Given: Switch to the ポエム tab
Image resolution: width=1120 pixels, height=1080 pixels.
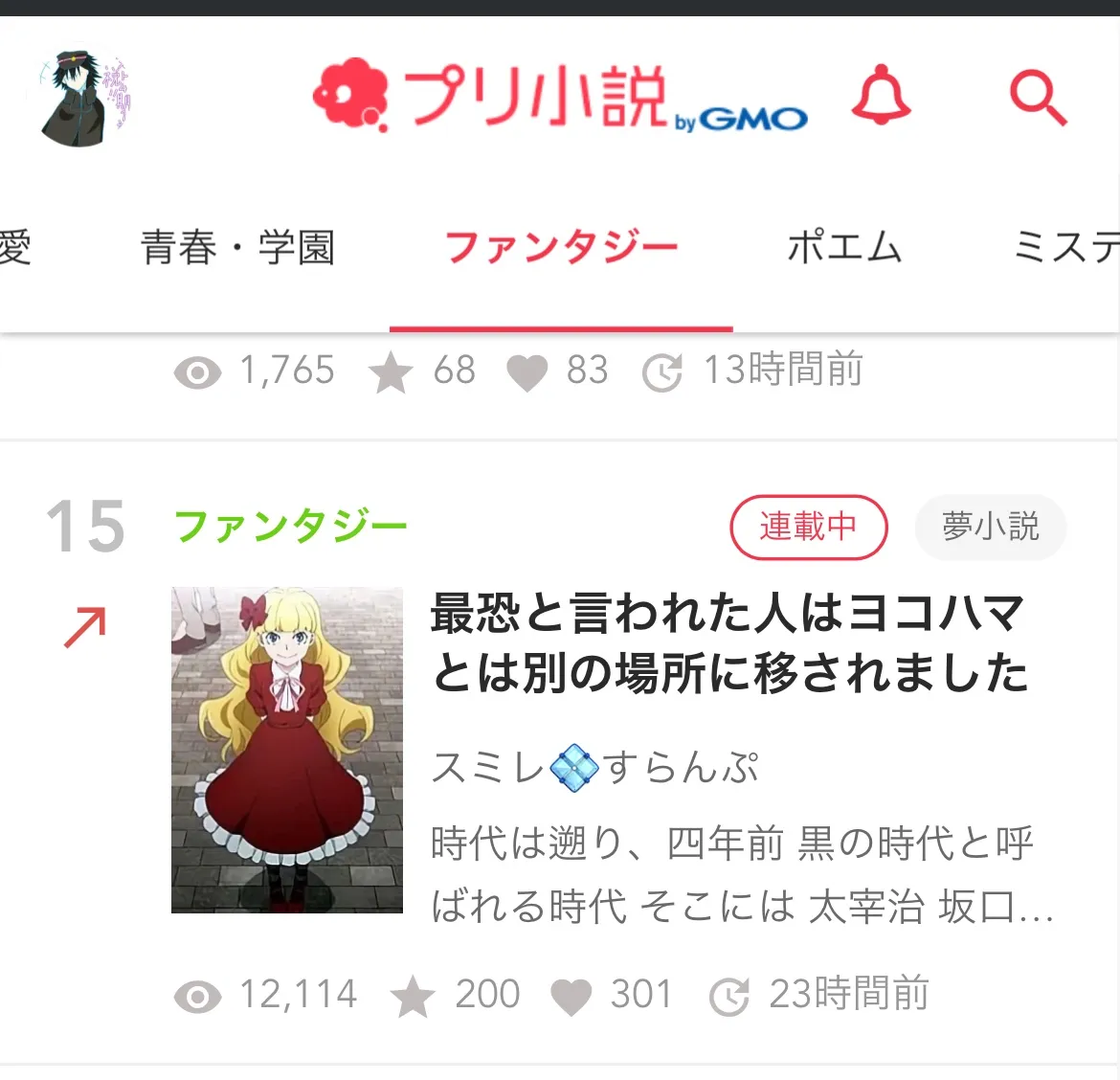Looking at the screenshot, I should coord(844,247).
